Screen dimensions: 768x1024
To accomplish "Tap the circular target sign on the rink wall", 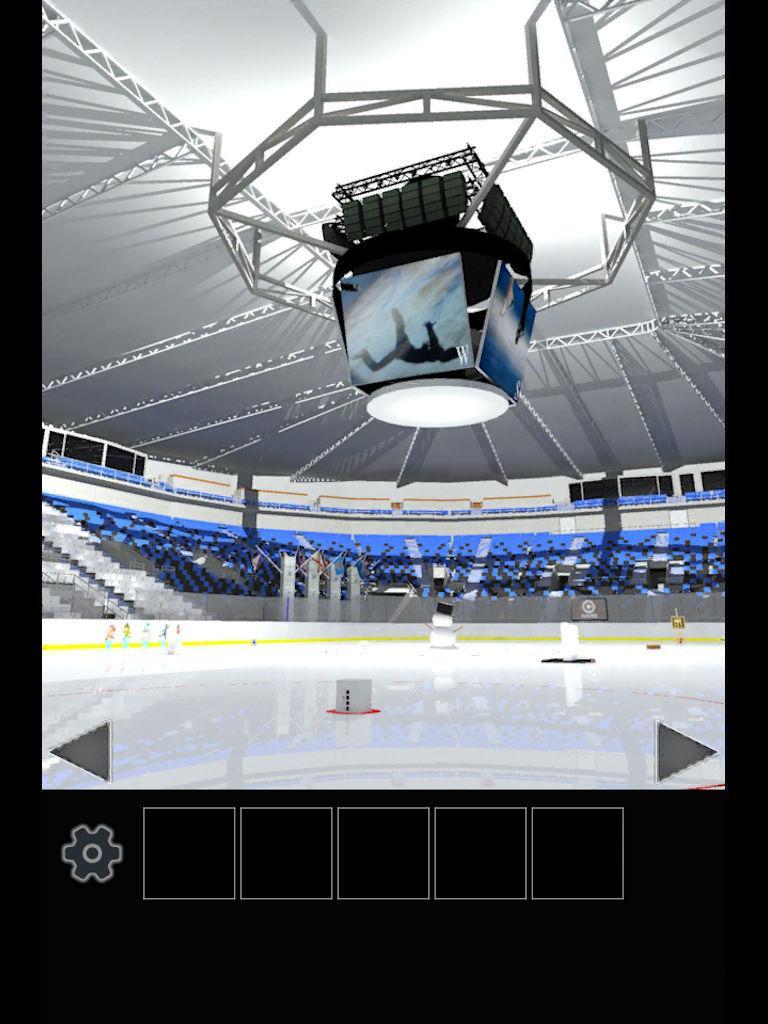I will [589, 607].
